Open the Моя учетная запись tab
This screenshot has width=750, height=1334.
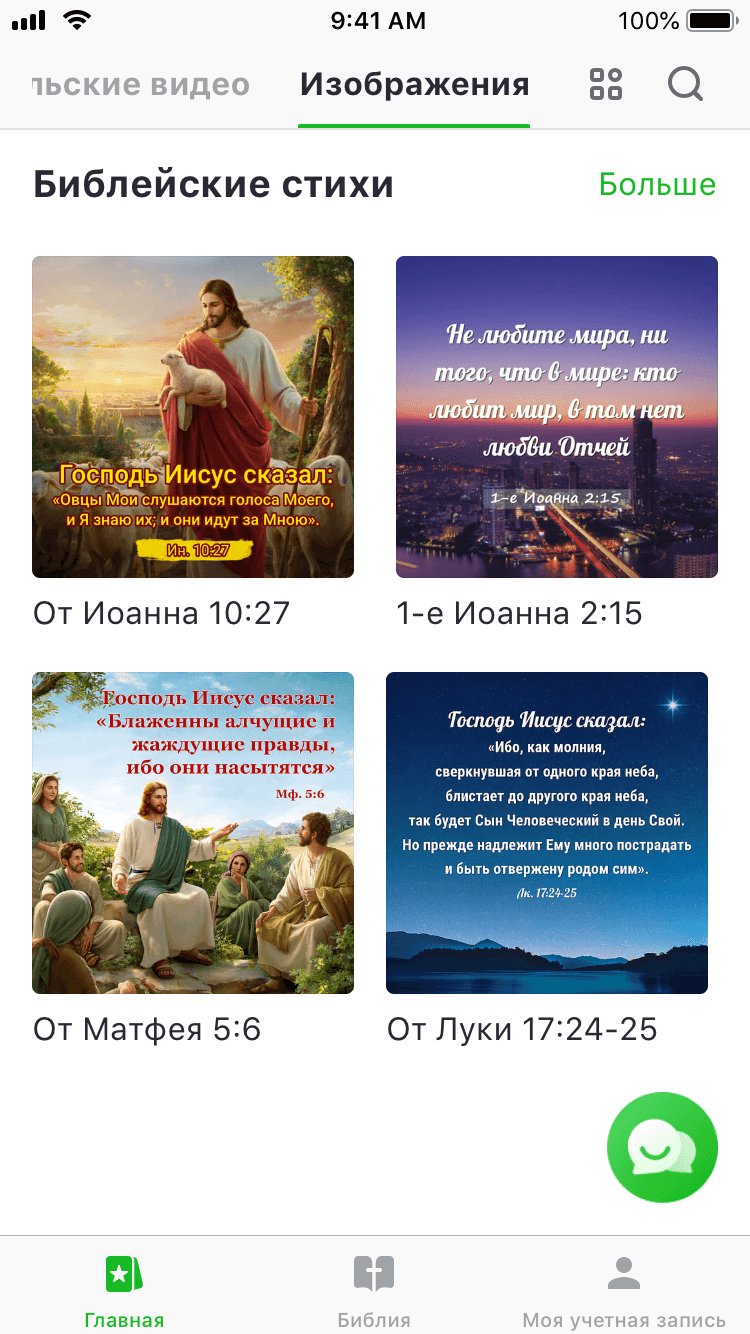[624, 1289]
